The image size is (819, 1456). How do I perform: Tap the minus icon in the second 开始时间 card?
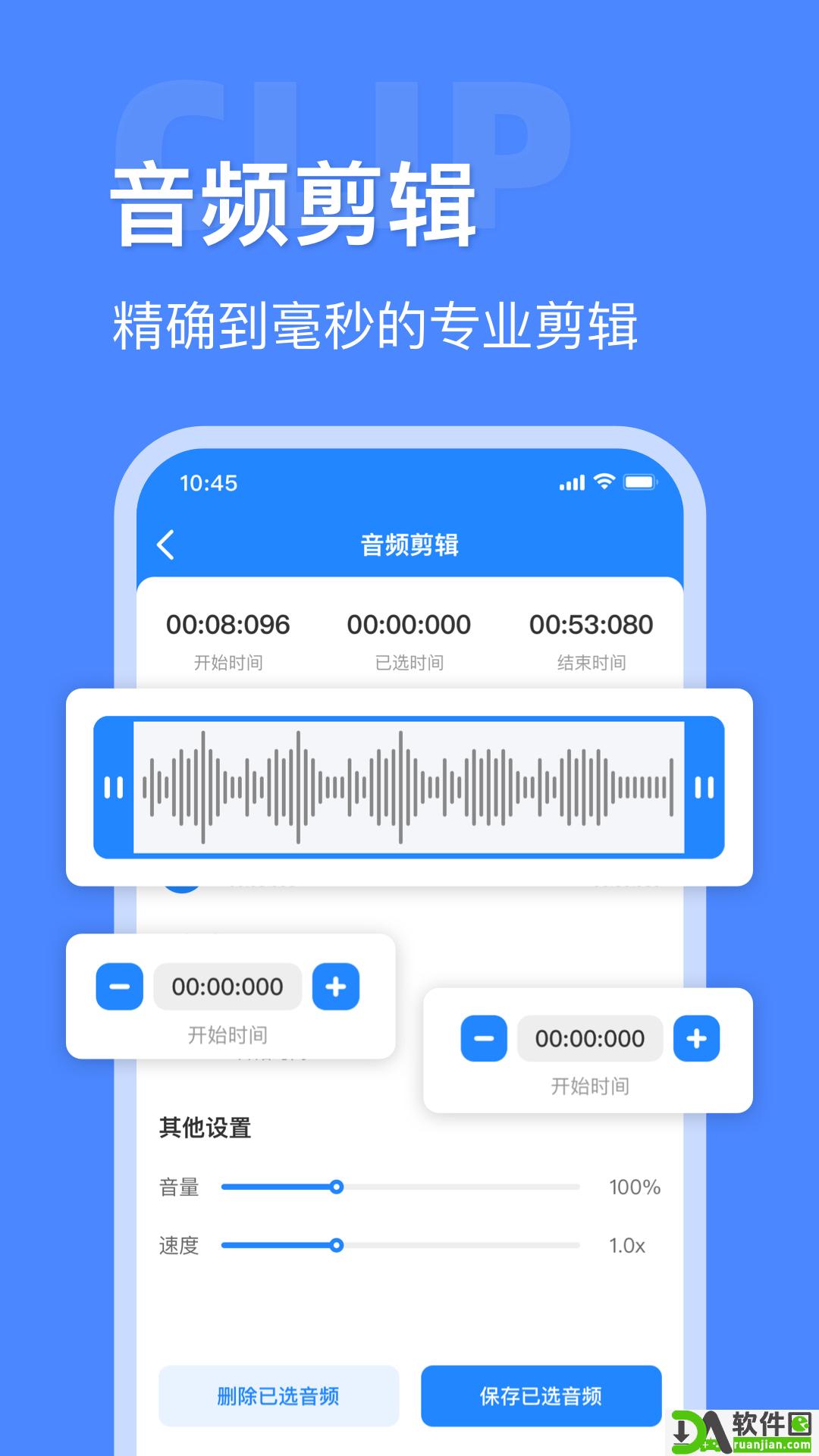pyautogui.click(x=484, y=1038)
